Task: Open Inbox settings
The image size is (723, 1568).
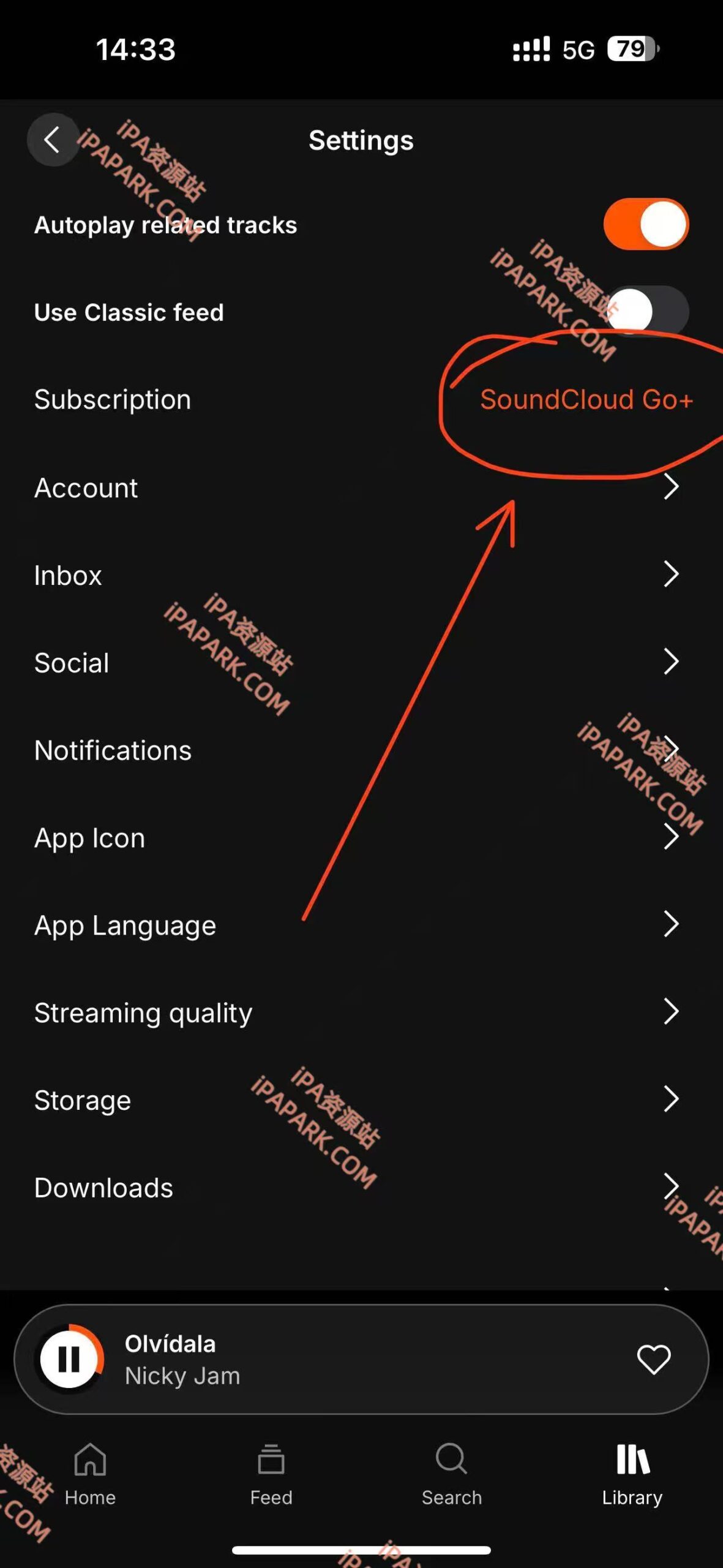Action: (x=361, y=575)
